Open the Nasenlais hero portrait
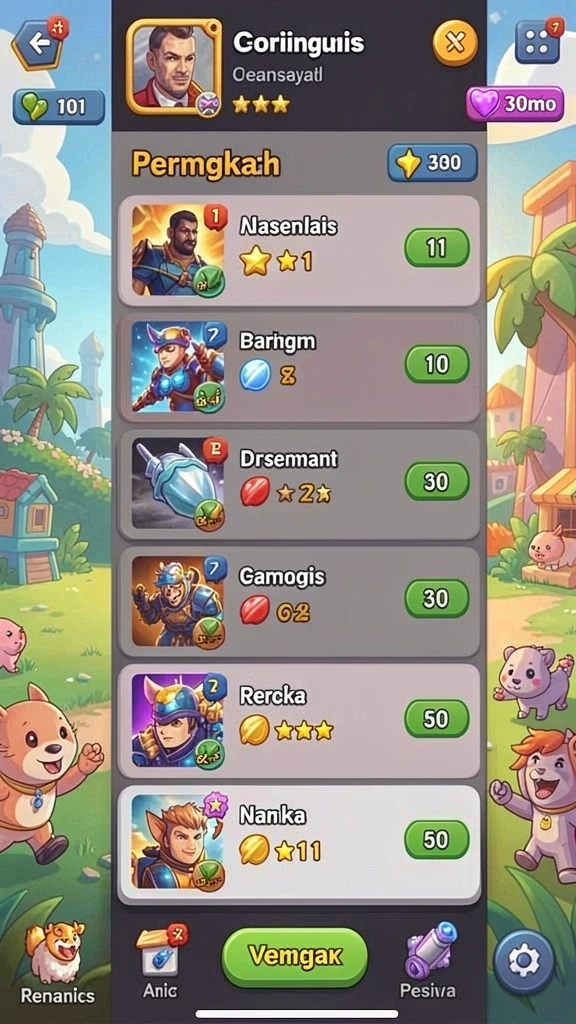The image size is (576, 1024). pos(178,250)
